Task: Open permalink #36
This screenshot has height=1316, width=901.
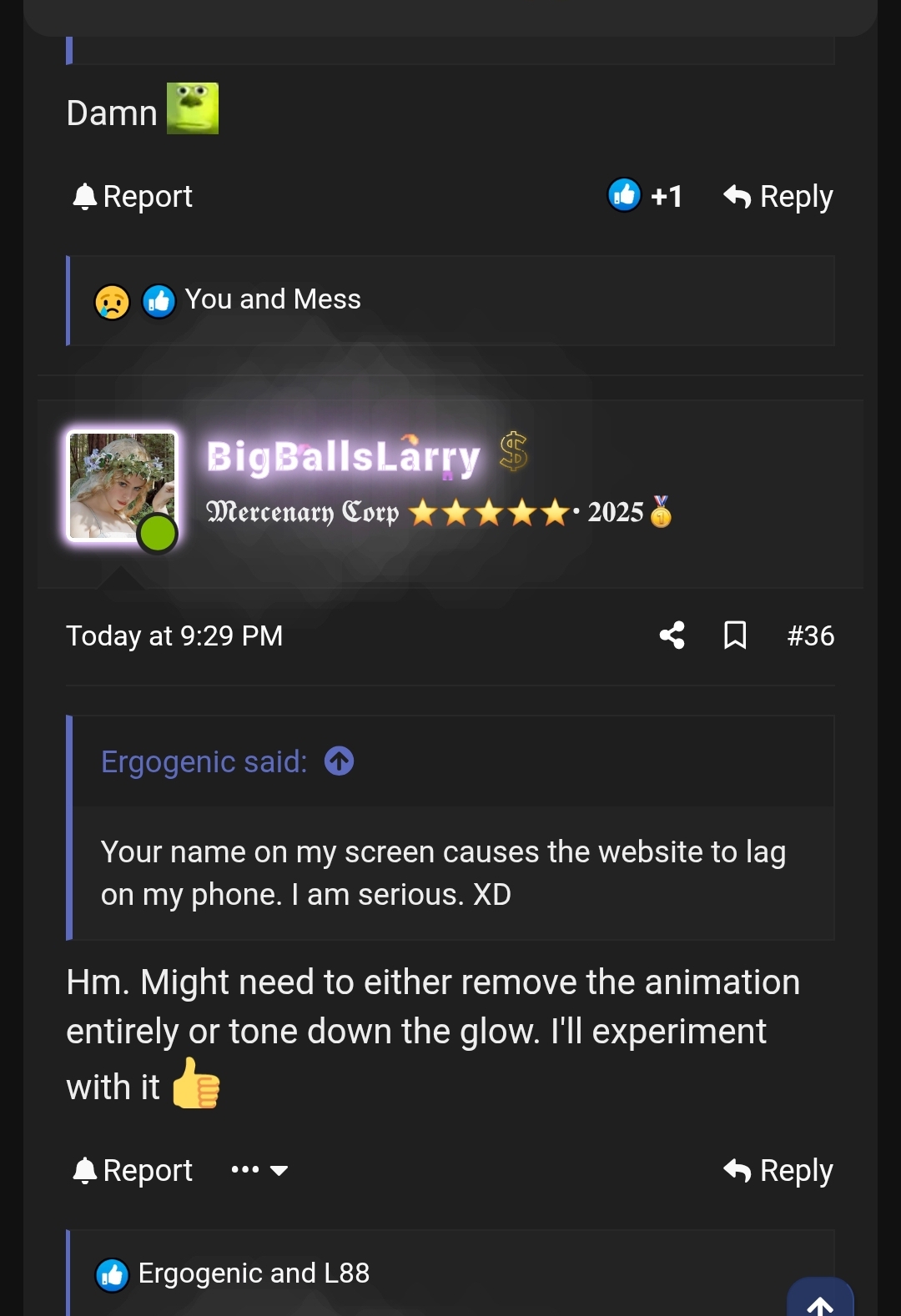Action: pos(810,635)
